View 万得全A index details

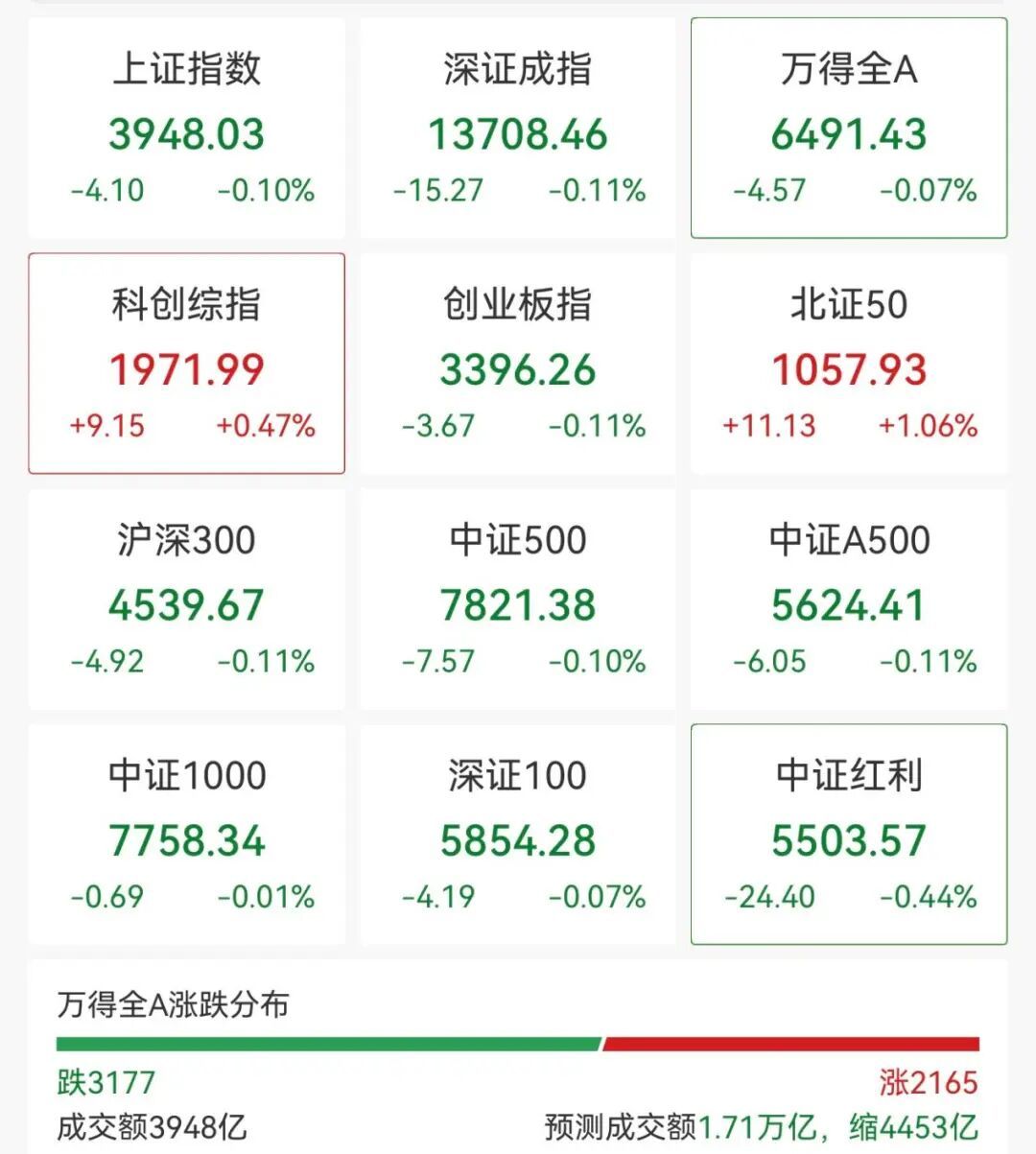tap(849, 128)
